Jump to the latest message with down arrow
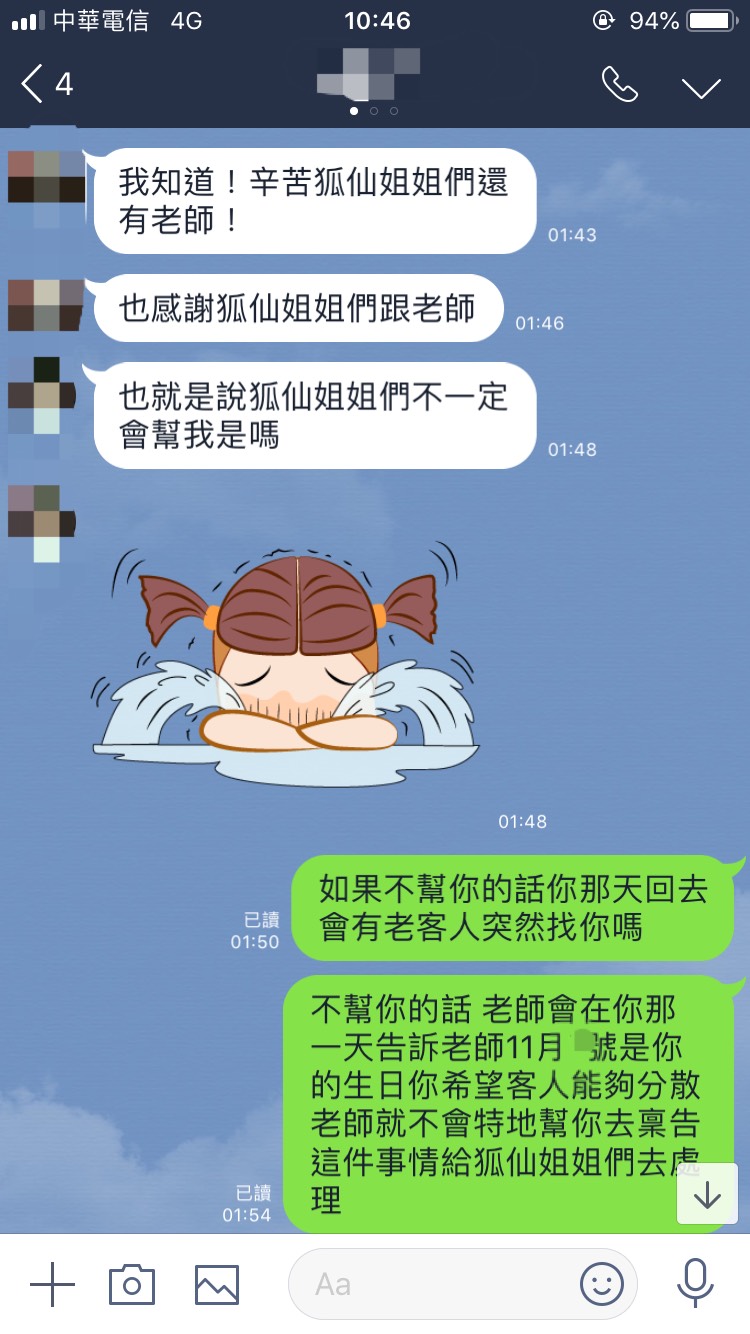The height and width of the screenshot is (1334, 750). point(707,1194)
